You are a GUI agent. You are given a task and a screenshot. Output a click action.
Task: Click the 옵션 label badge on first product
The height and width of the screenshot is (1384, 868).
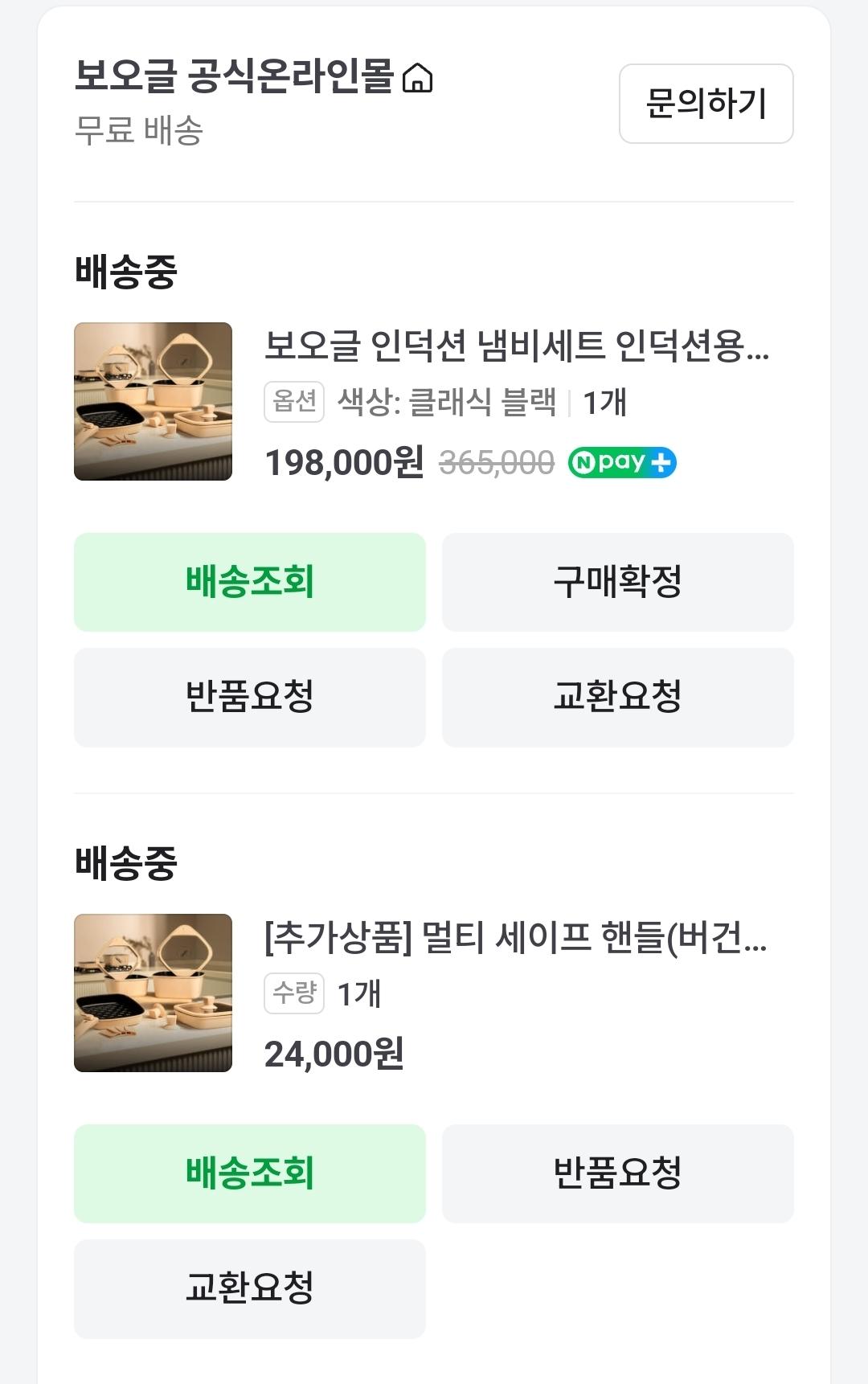pyautogui.click(x=293, y=402)
